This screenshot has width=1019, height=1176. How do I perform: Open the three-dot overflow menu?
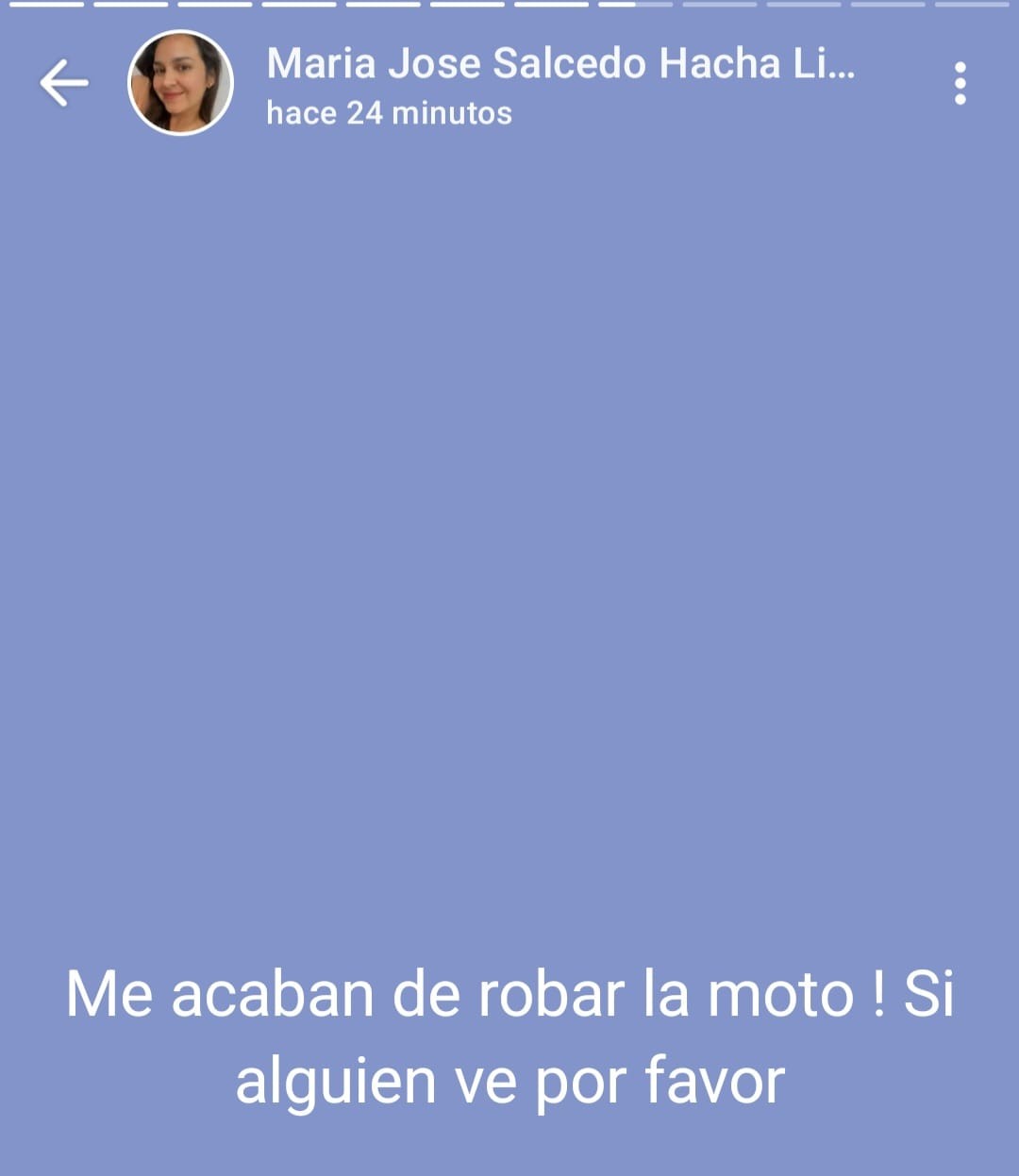[x=960, y=83]
